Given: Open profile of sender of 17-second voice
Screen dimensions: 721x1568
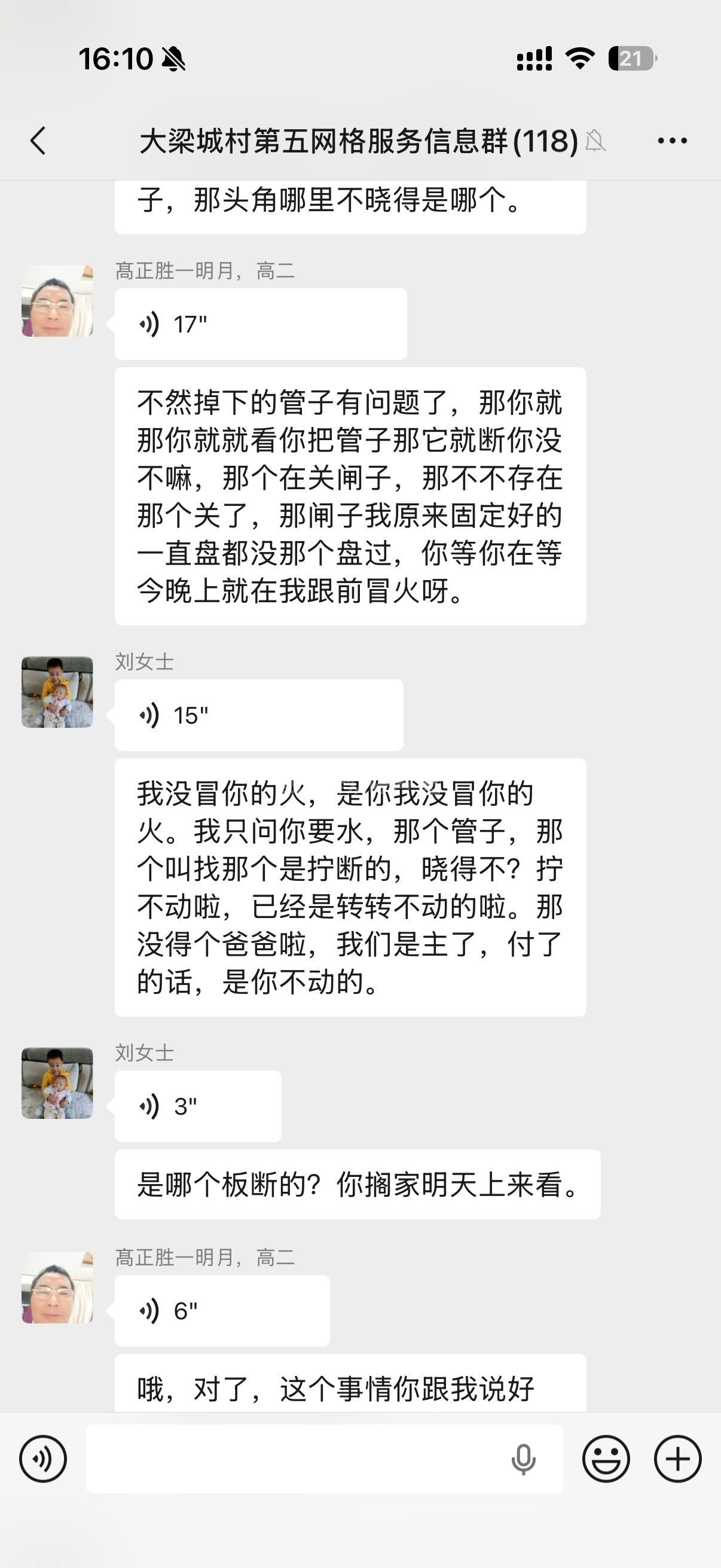Looking at the screenshot, I should [57, 301].
